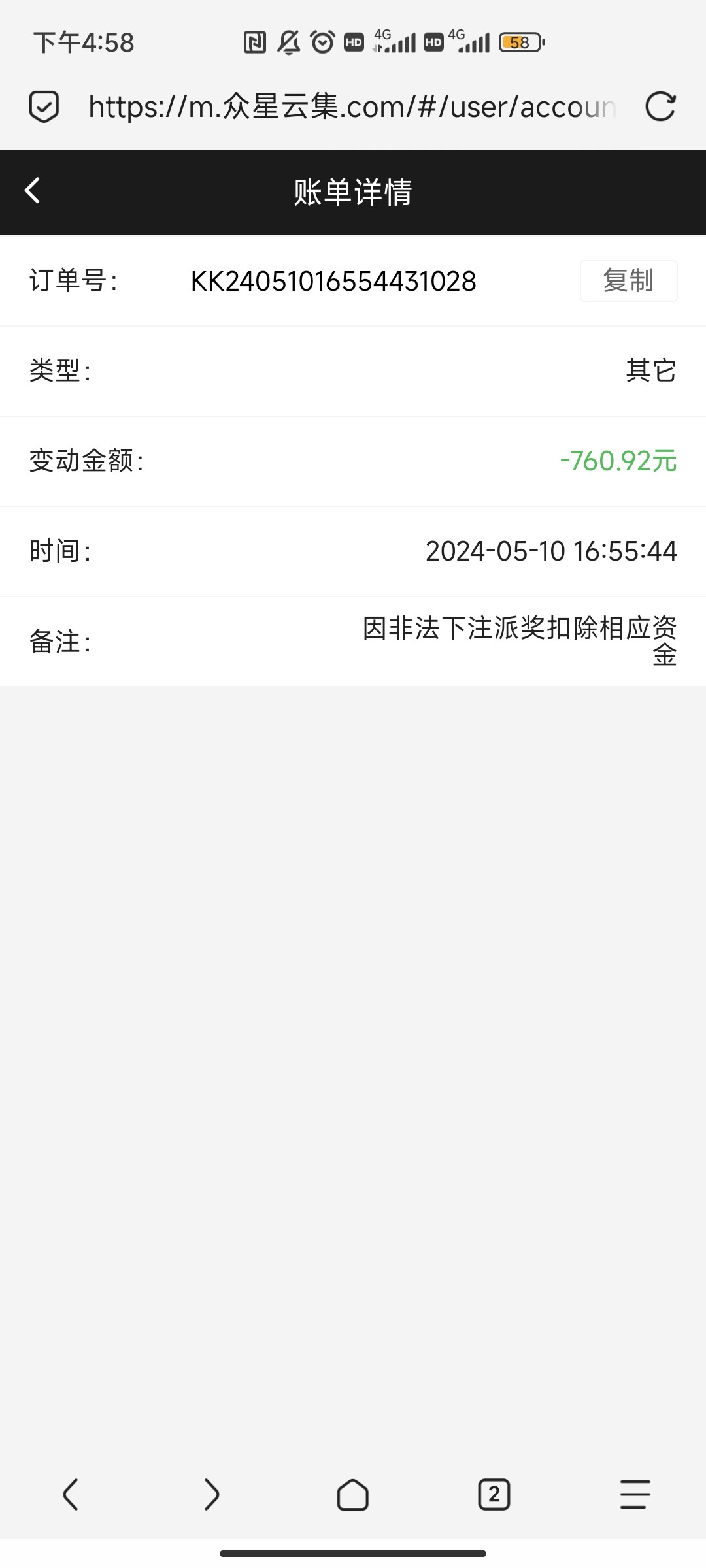The image size is (706, 1568).
Task: Show the two open browser tabs
Action: pos(494,1494)
